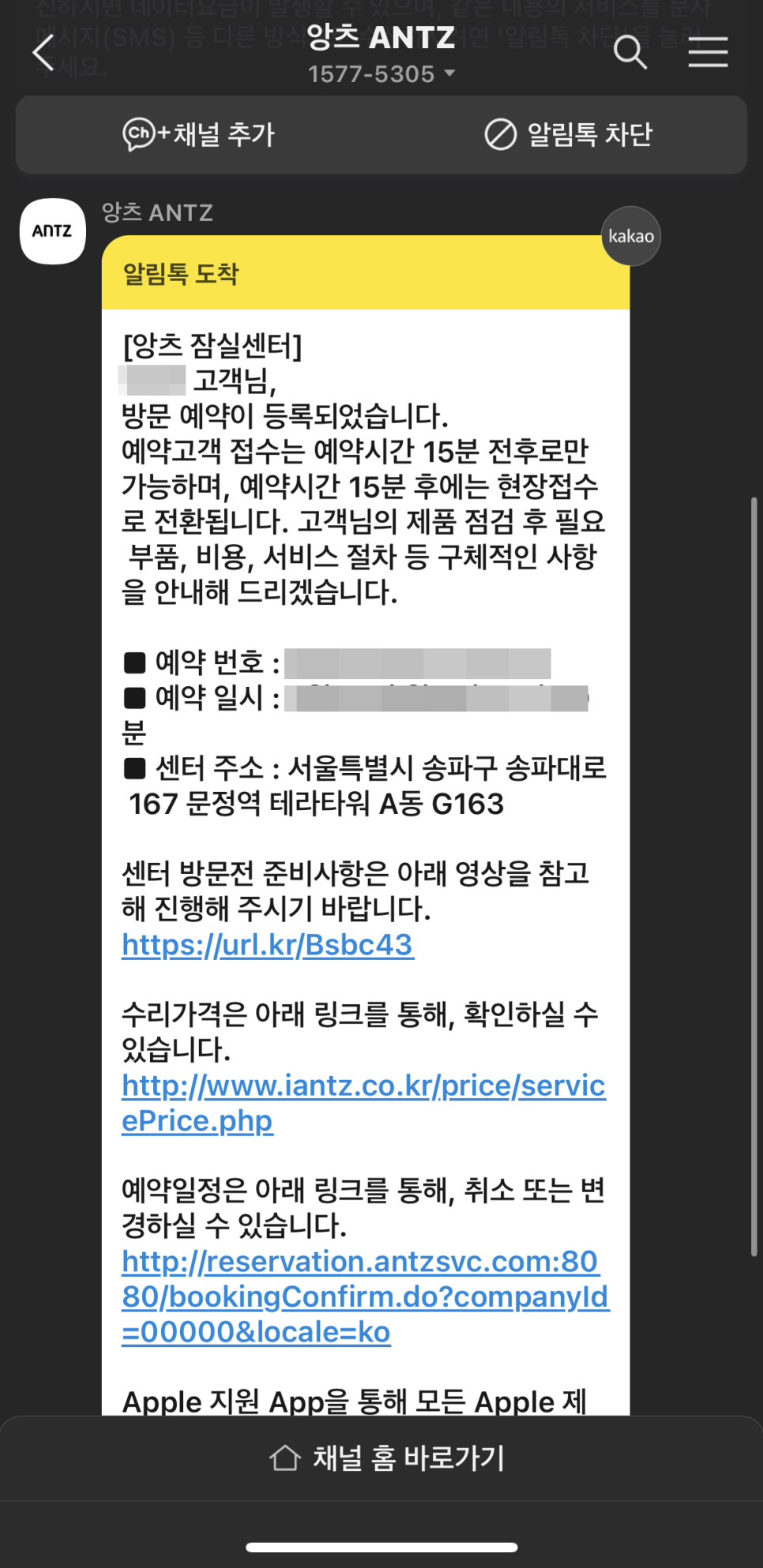The height and width of the screenshot is (1568, 763).
Task: Go to channel home via 채널 홈 바로가기
Action: tap(387, 1457)
